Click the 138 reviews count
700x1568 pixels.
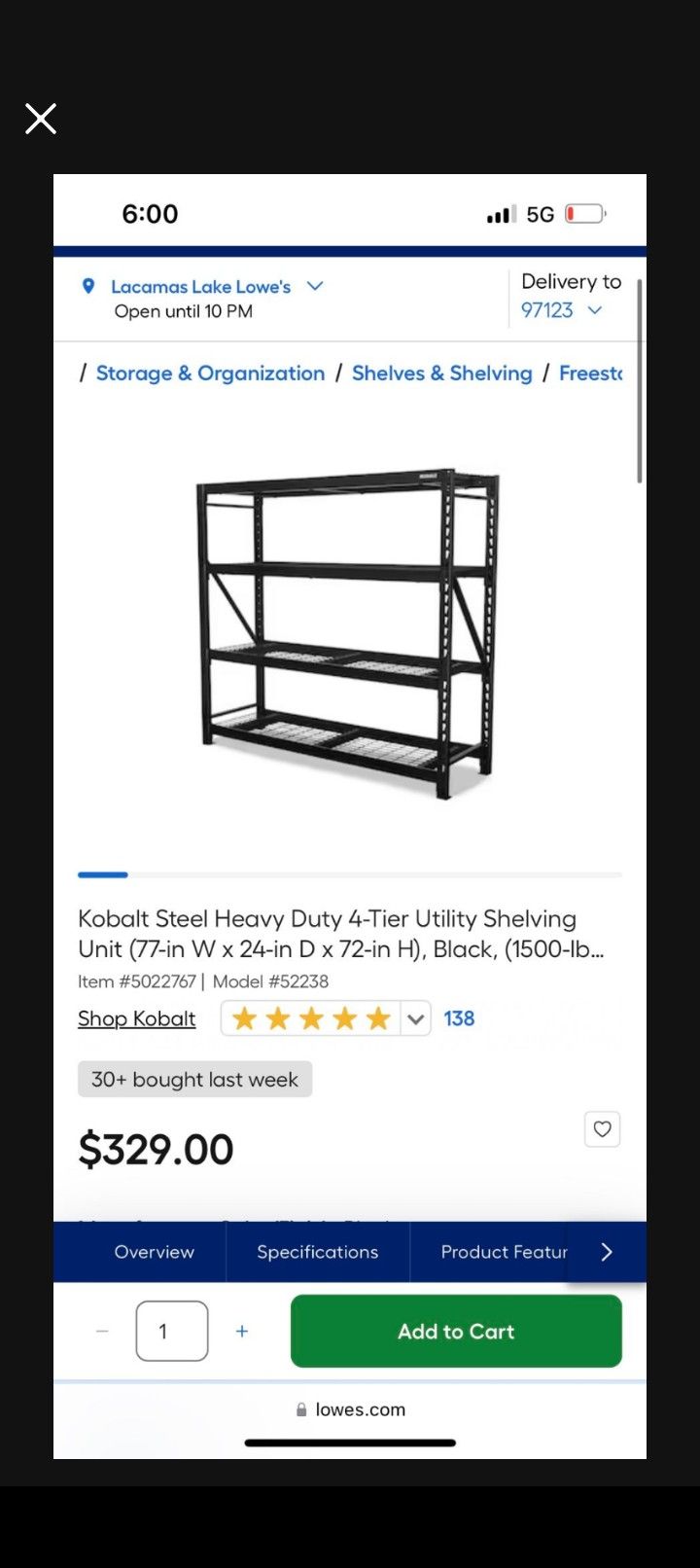pyautogui.click(x=459, y=1017)
